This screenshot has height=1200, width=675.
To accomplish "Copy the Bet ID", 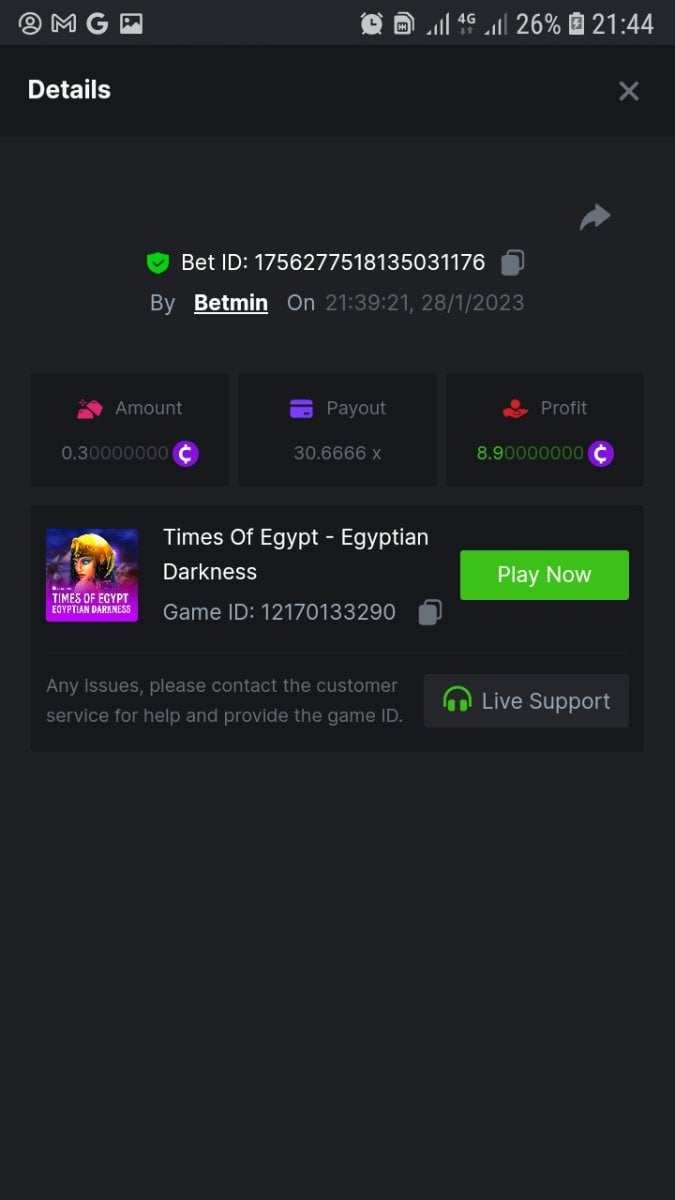I will click(x=512, y=263).
